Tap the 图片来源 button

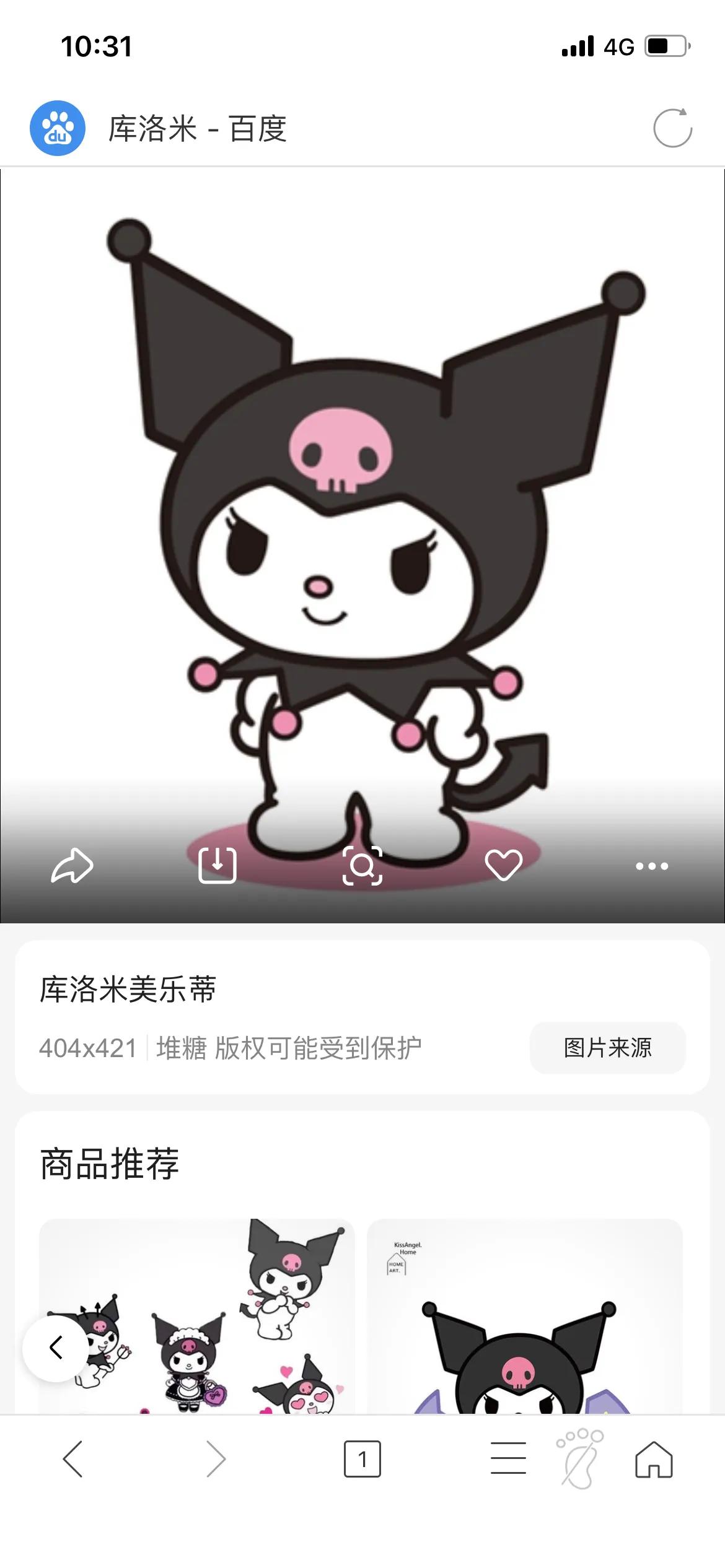[x=607, y=1048]
